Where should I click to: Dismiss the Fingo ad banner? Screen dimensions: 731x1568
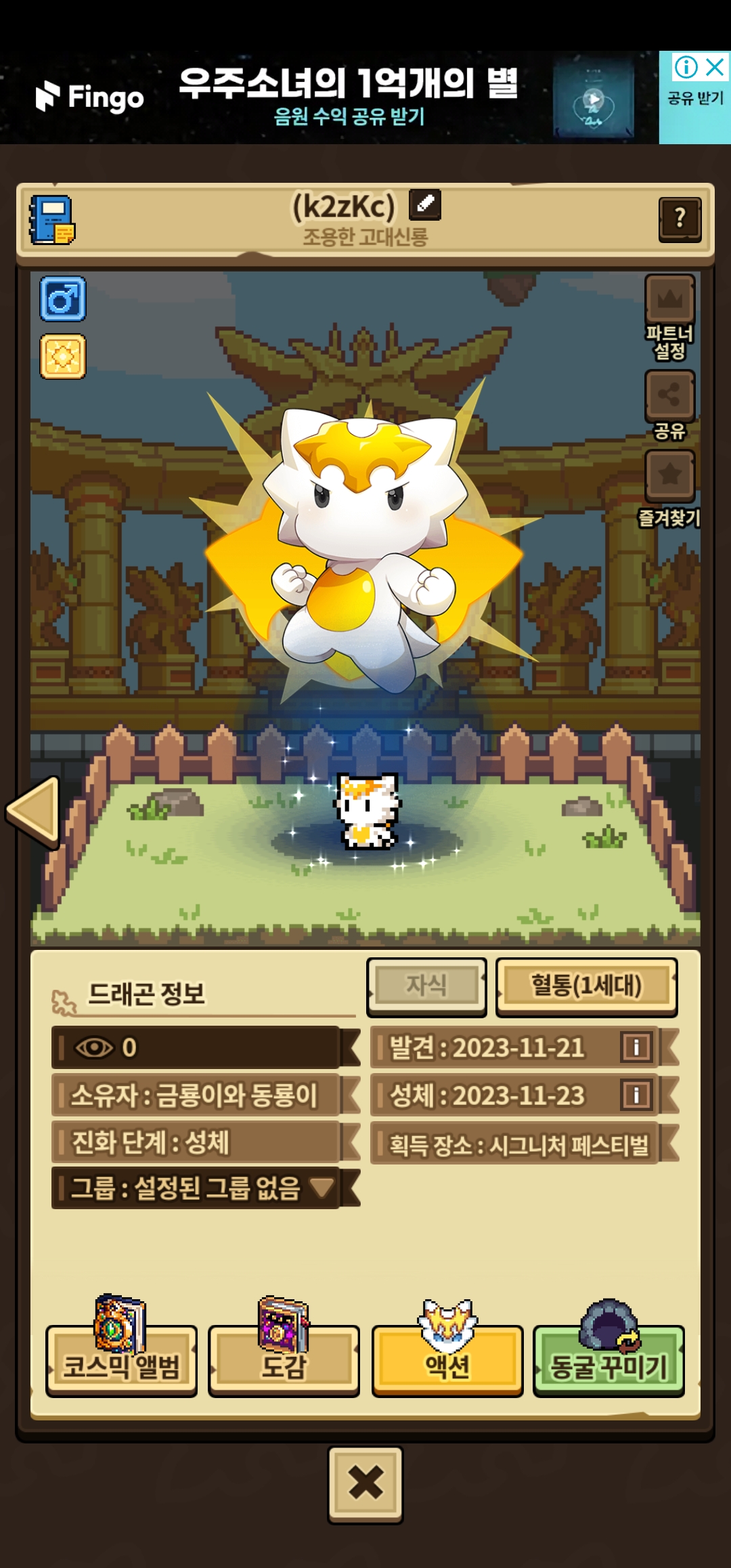(x=715, y=67)
